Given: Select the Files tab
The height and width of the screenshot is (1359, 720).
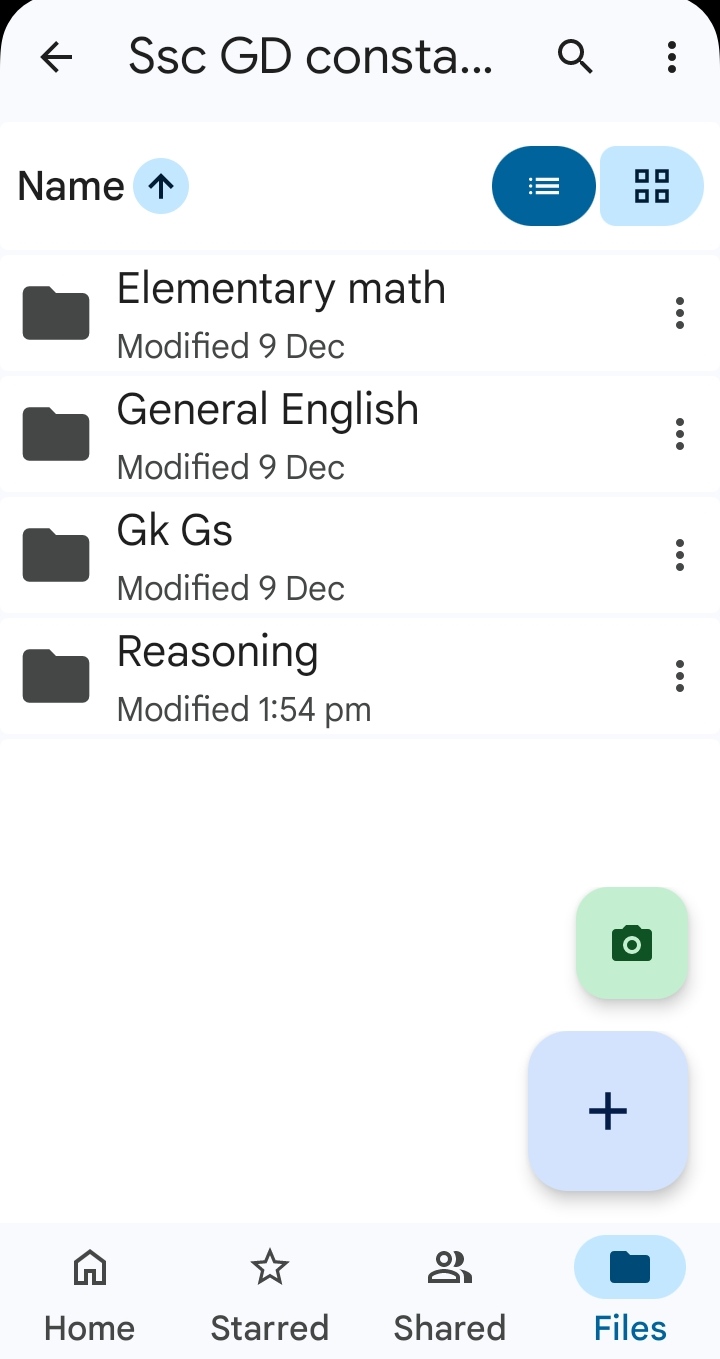Looking at the screenshot, I should click(x=630, y=1290).
